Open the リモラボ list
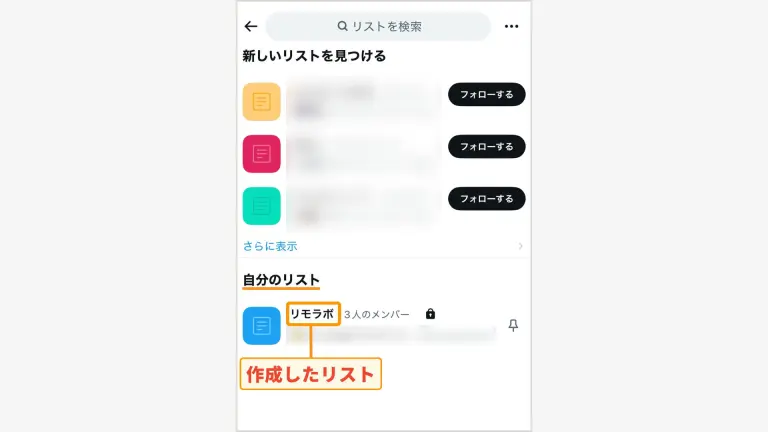This screenshot has height=432, width=768. point(313,314)
